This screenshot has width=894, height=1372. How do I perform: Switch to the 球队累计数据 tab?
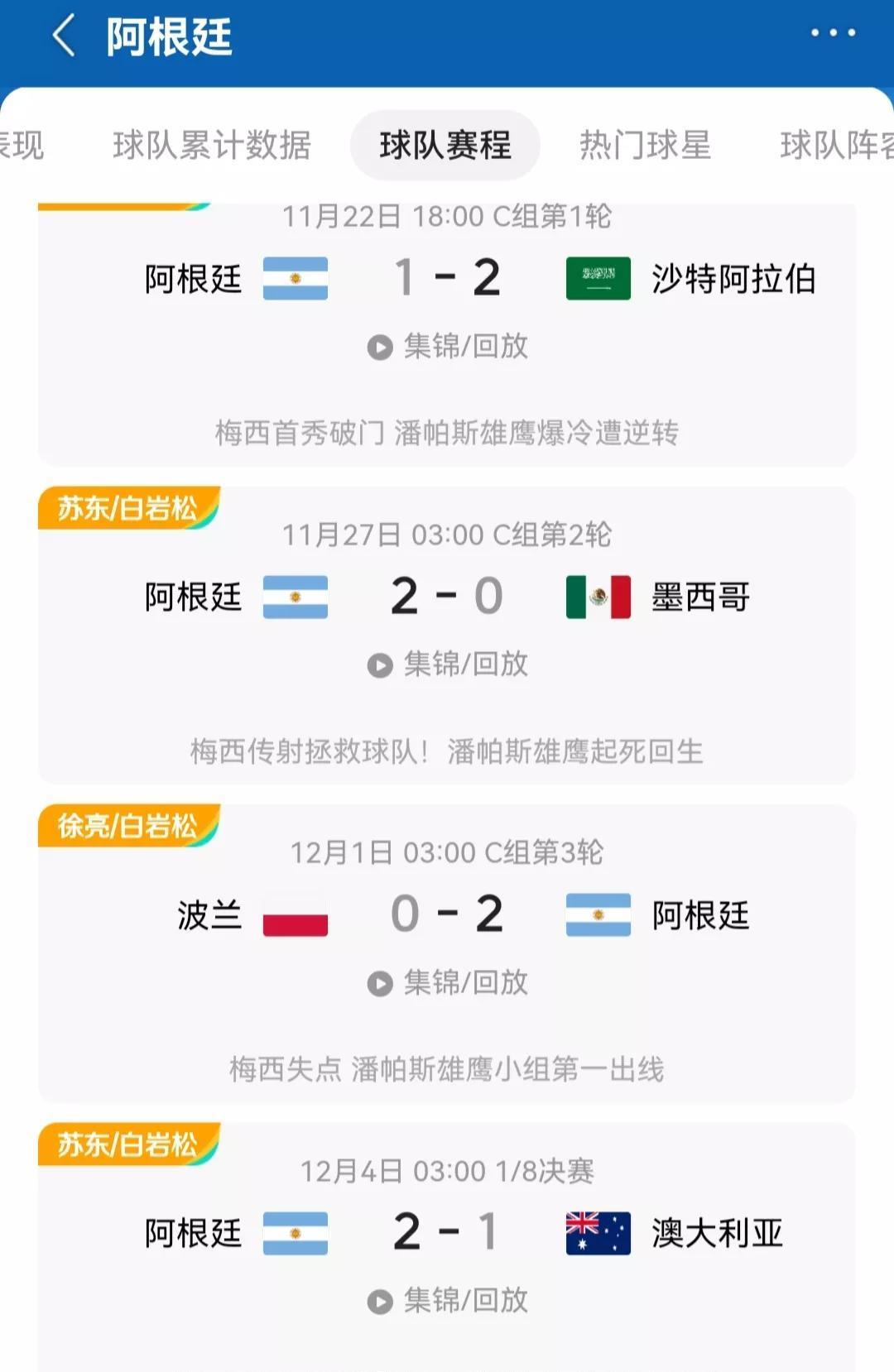[x=212, y=146]
